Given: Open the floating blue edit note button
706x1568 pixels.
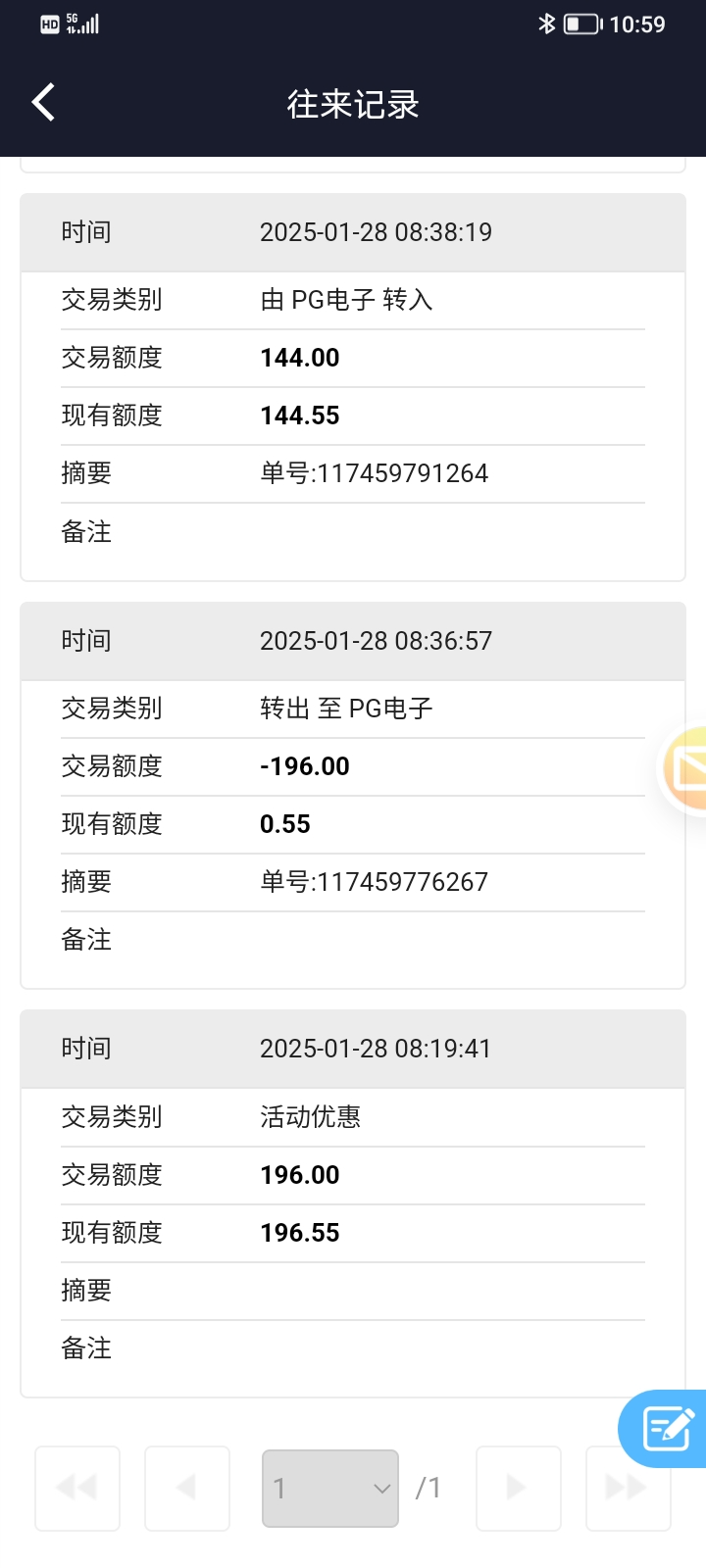Looking at the screenshot, I should (667, 1428).
